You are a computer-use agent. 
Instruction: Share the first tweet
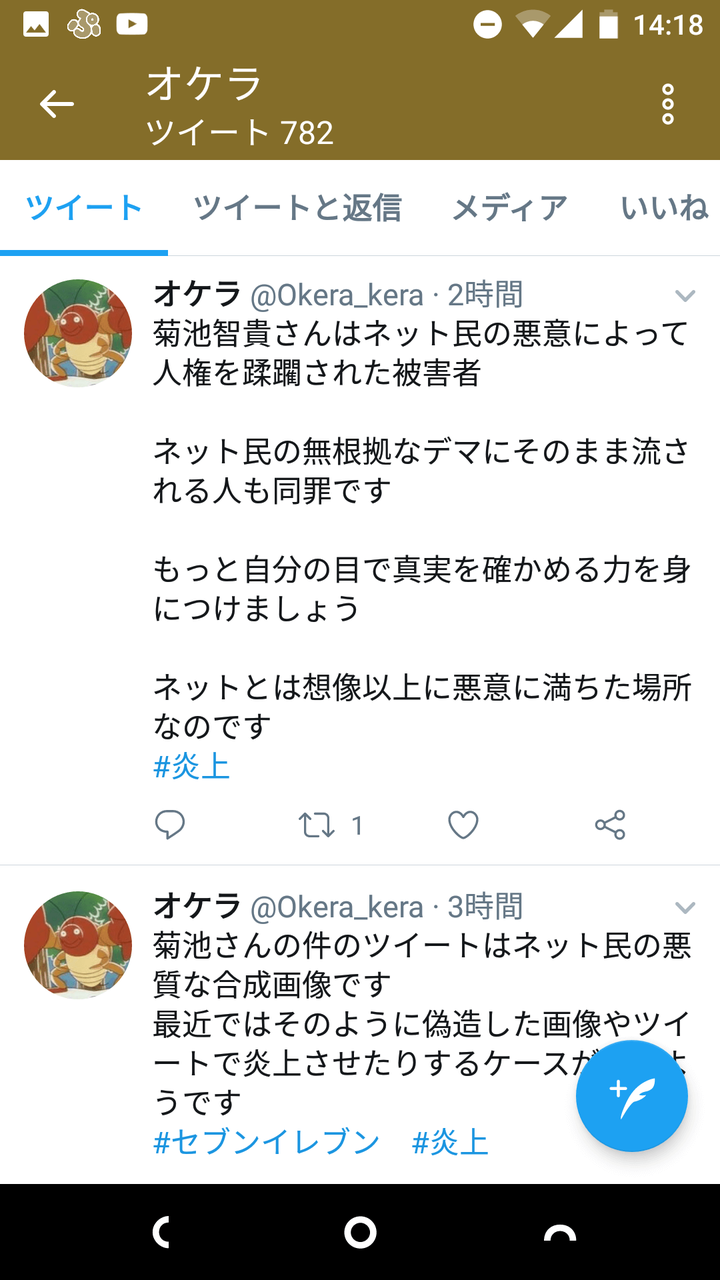pyautogui.click(x=609, y=825)
